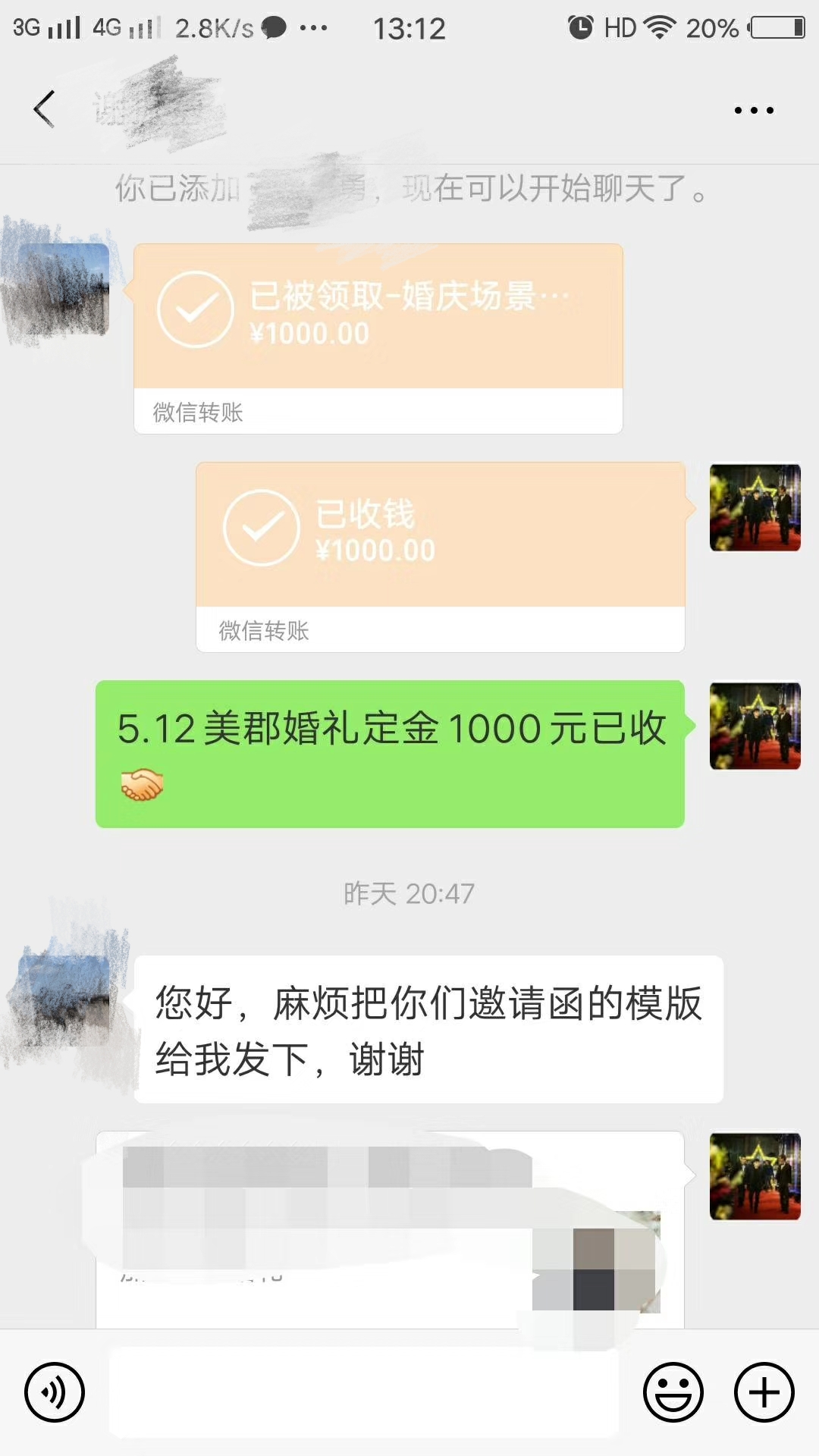The height and width of the screenshot is (1456, 819).
Task: Open the 已收钱 ¥1000.00 transfer card
Action: point(441,557)
